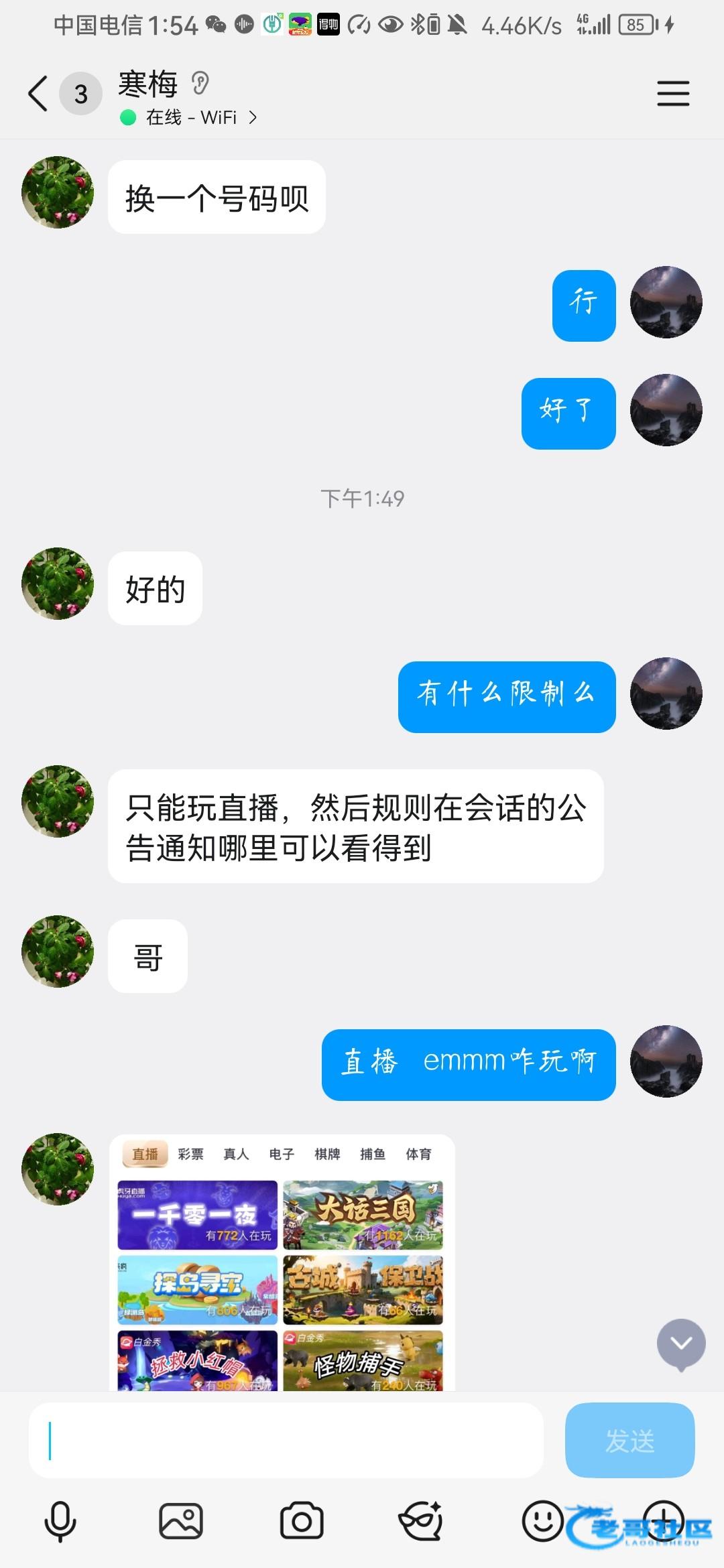Screen dimensions: 724x1568
Task: Open the plus menu for more options
Action: pos(663,1520)
